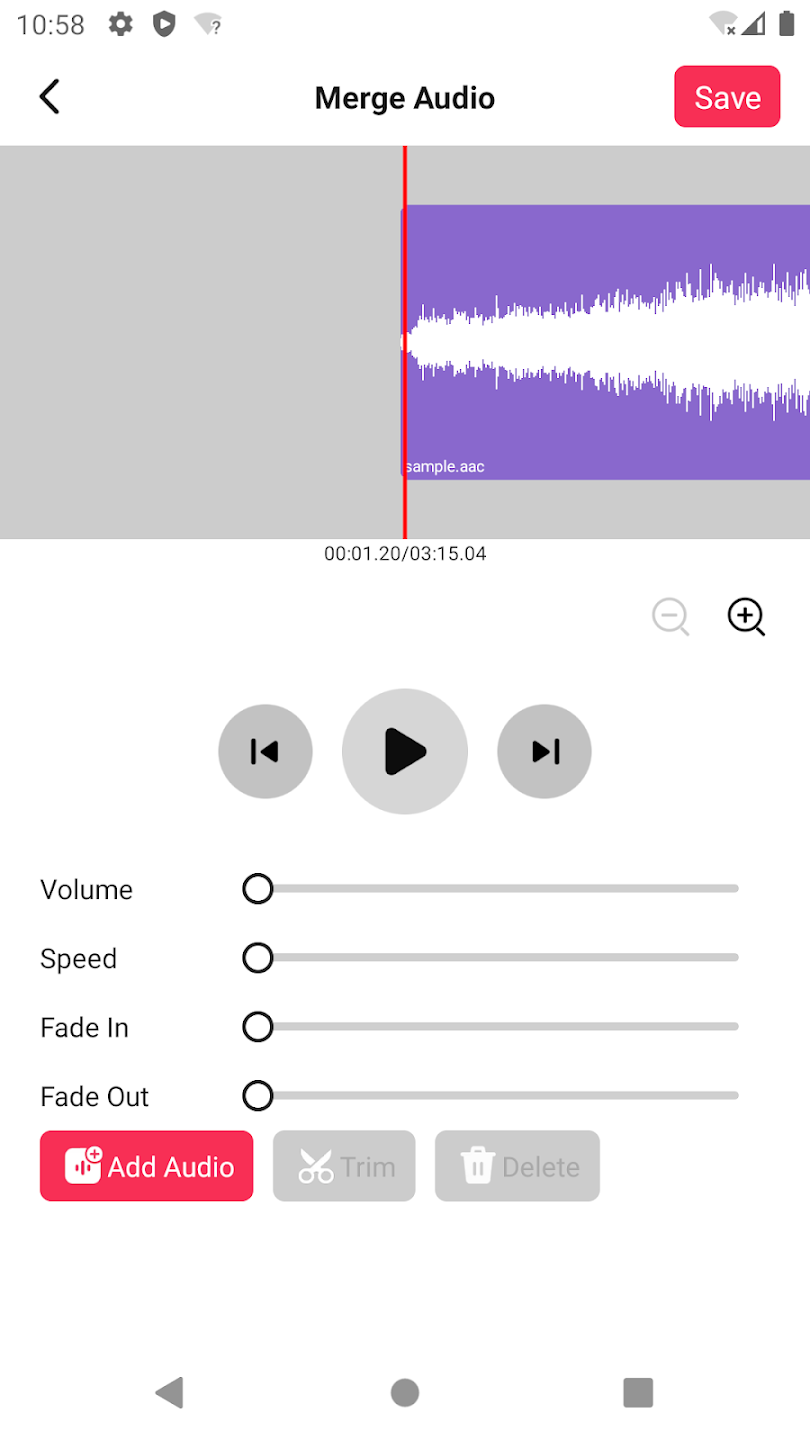Zoom in on the waveform timeline

pos(746,617)
